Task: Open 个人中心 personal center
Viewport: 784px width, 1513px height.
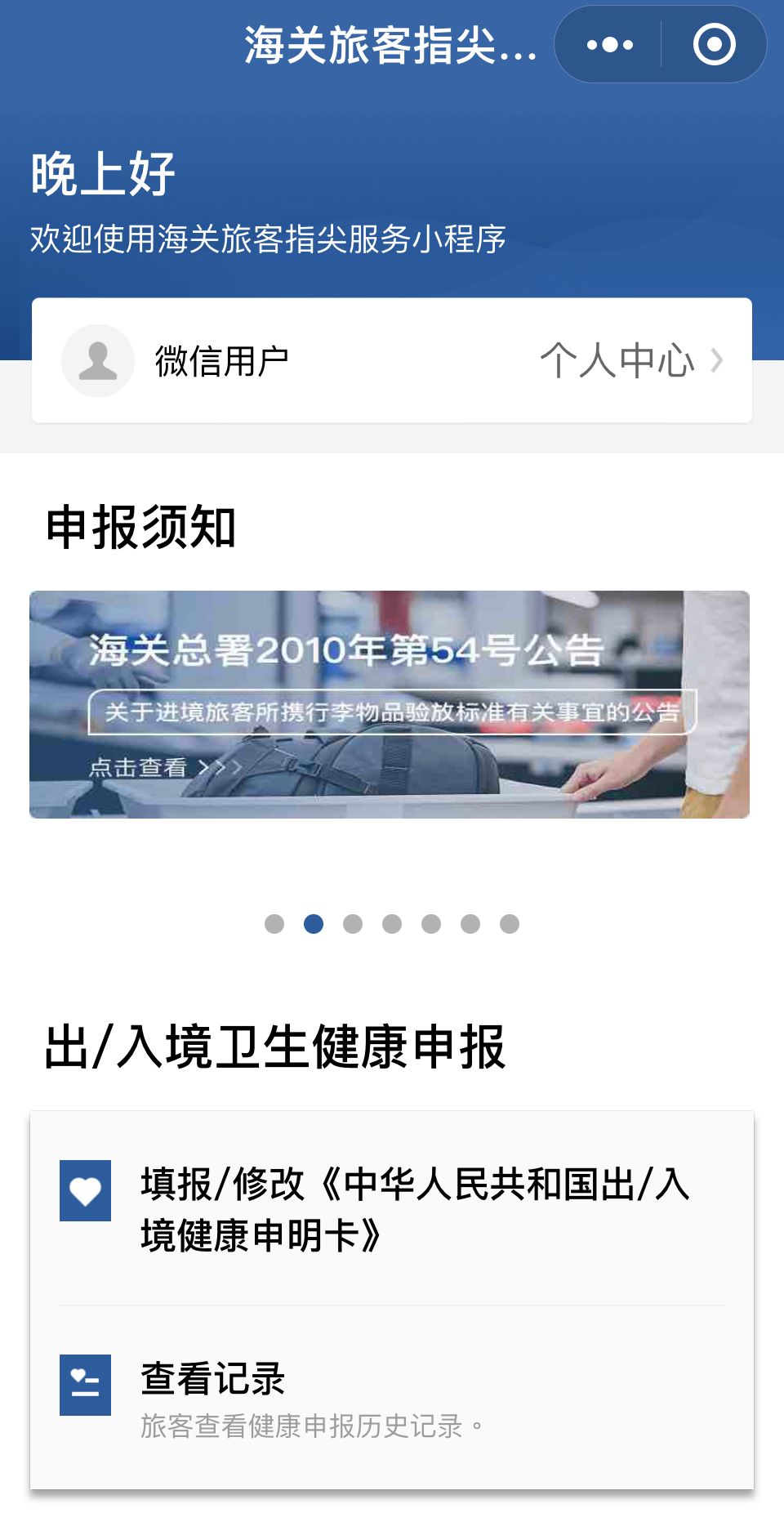Action: tap(630, 360)
